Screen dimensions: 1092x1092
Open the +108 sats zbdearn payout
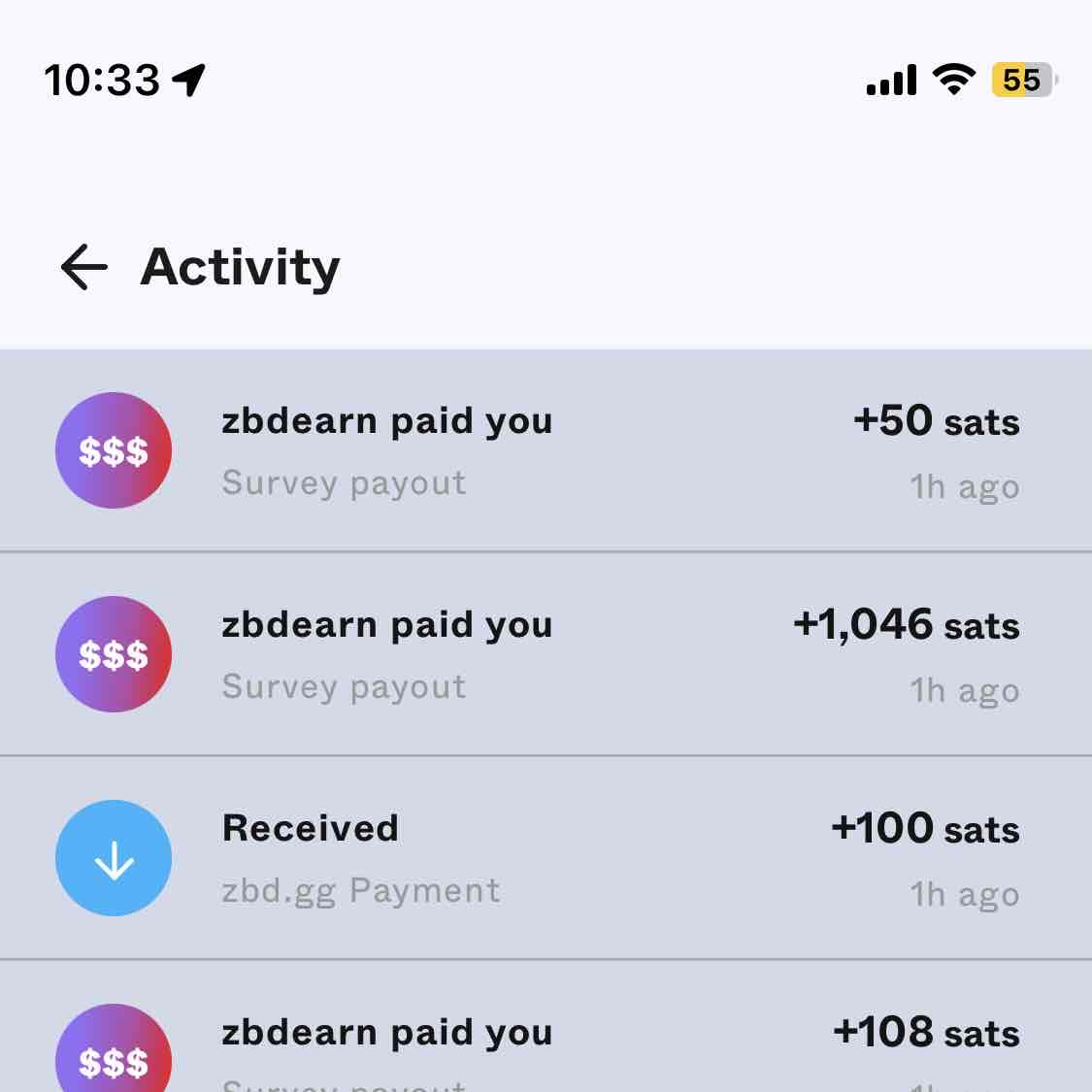coord(544,1043)
